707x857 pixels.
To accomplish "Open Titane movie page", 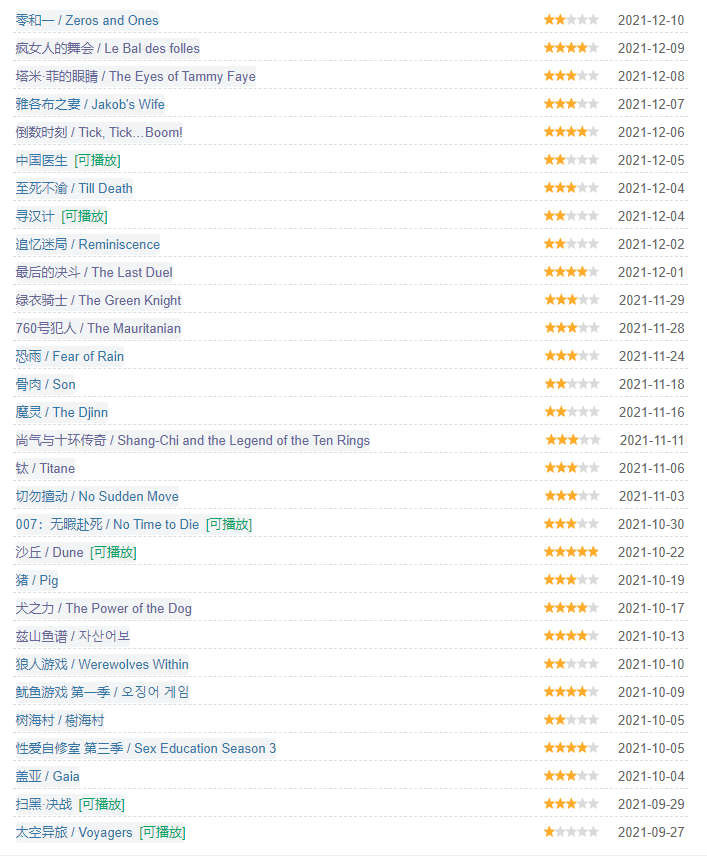I will (x=45, y=468).
